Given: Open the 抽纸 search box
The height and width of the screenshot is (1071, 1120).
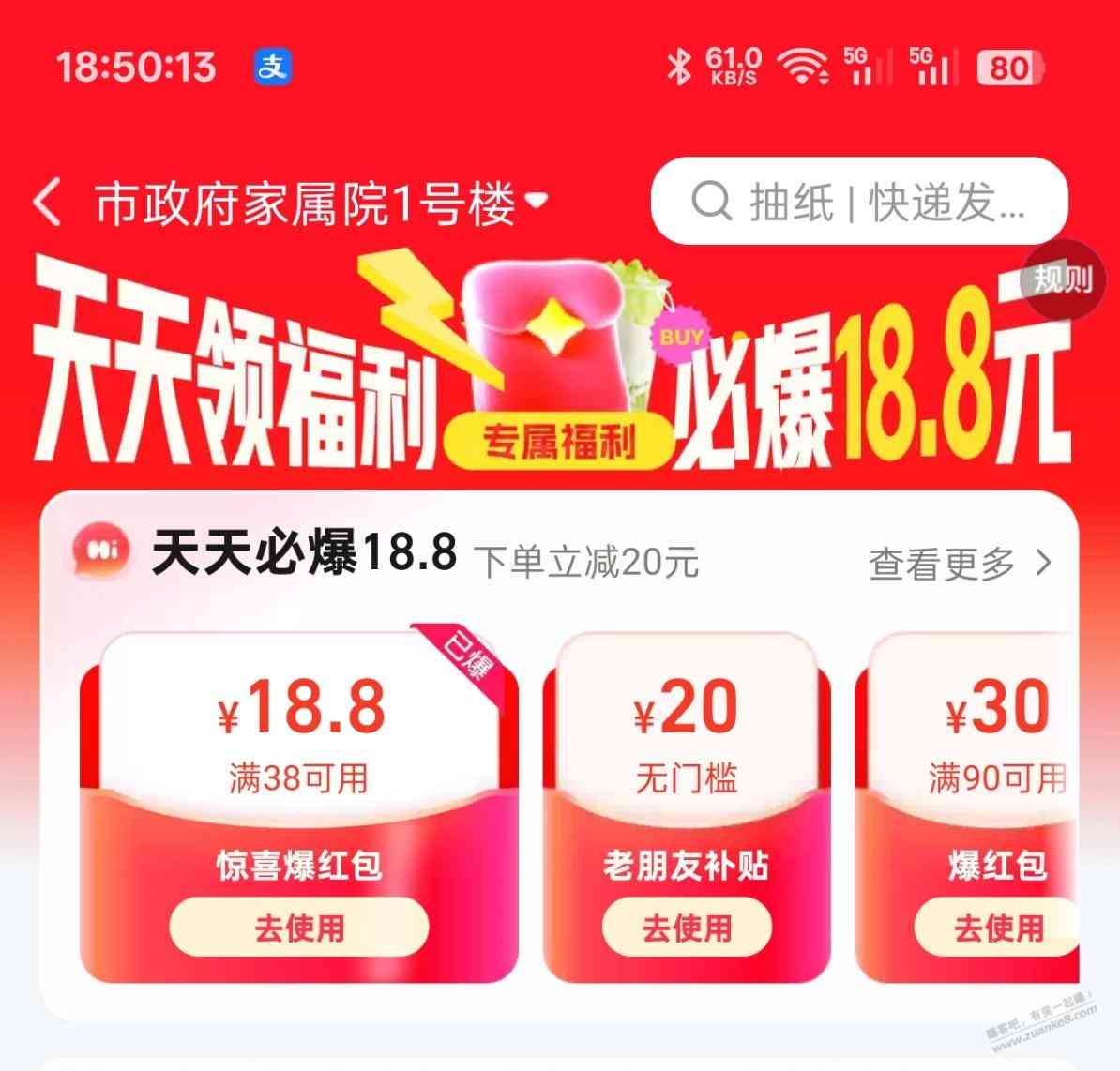Looking at the screenshot, I should click(x=858, y=202).
